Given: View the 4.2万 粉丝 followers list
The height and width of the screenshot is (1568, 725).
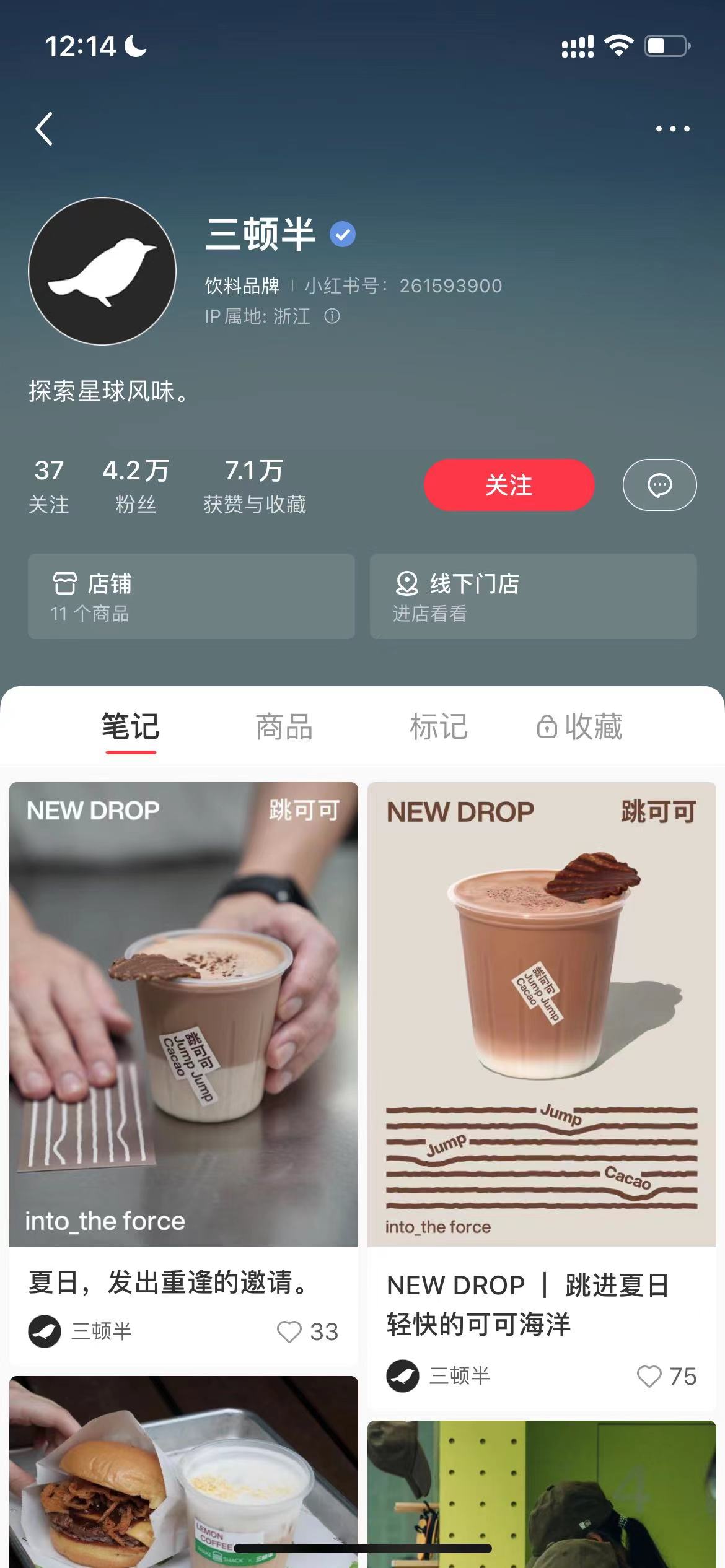Looking at the screenshot, I should pyautogui.click(x=135, y=486).
